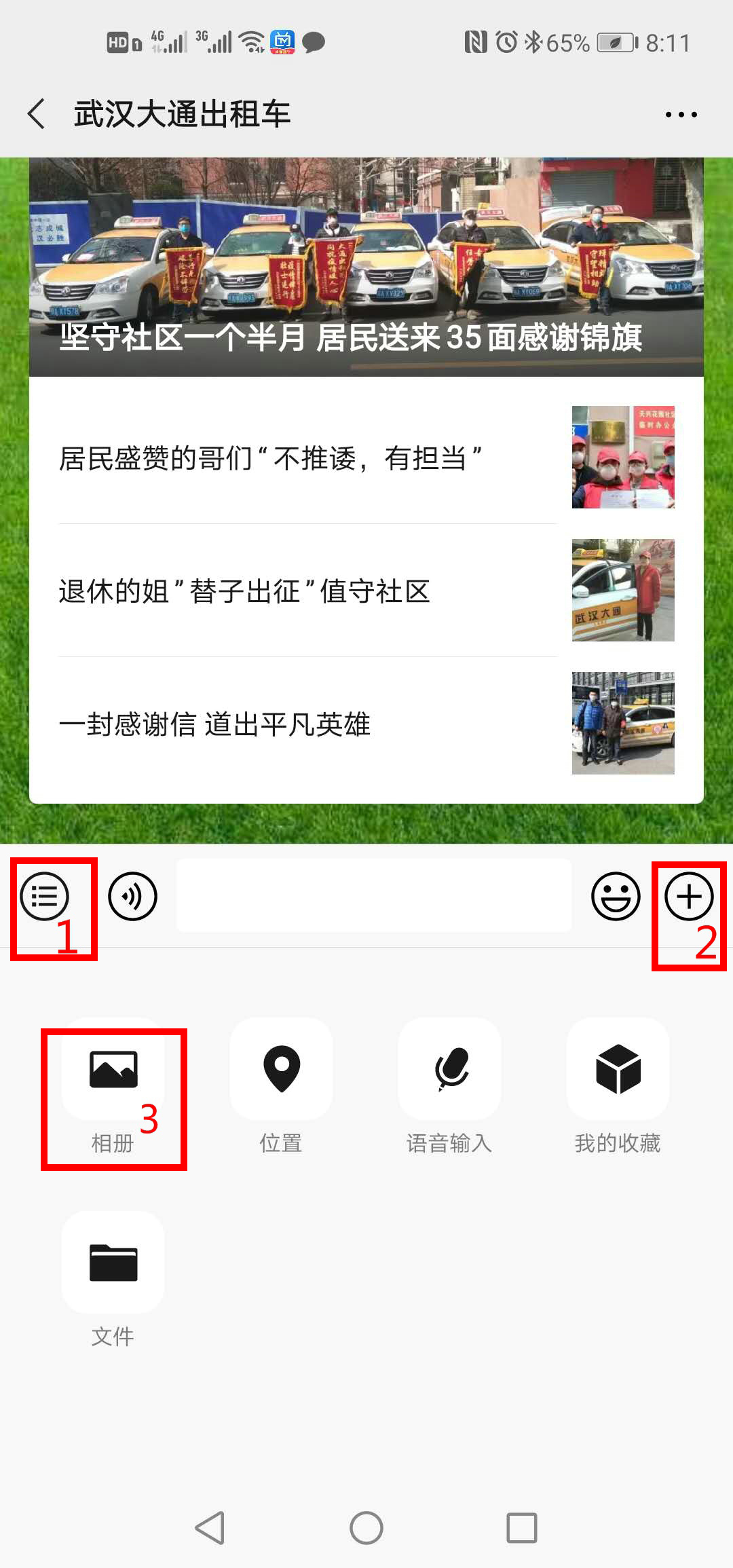The width and height of the screenshot is (733, 1568).
Task: Focus the message text field
Action: [x=373, y=895]
